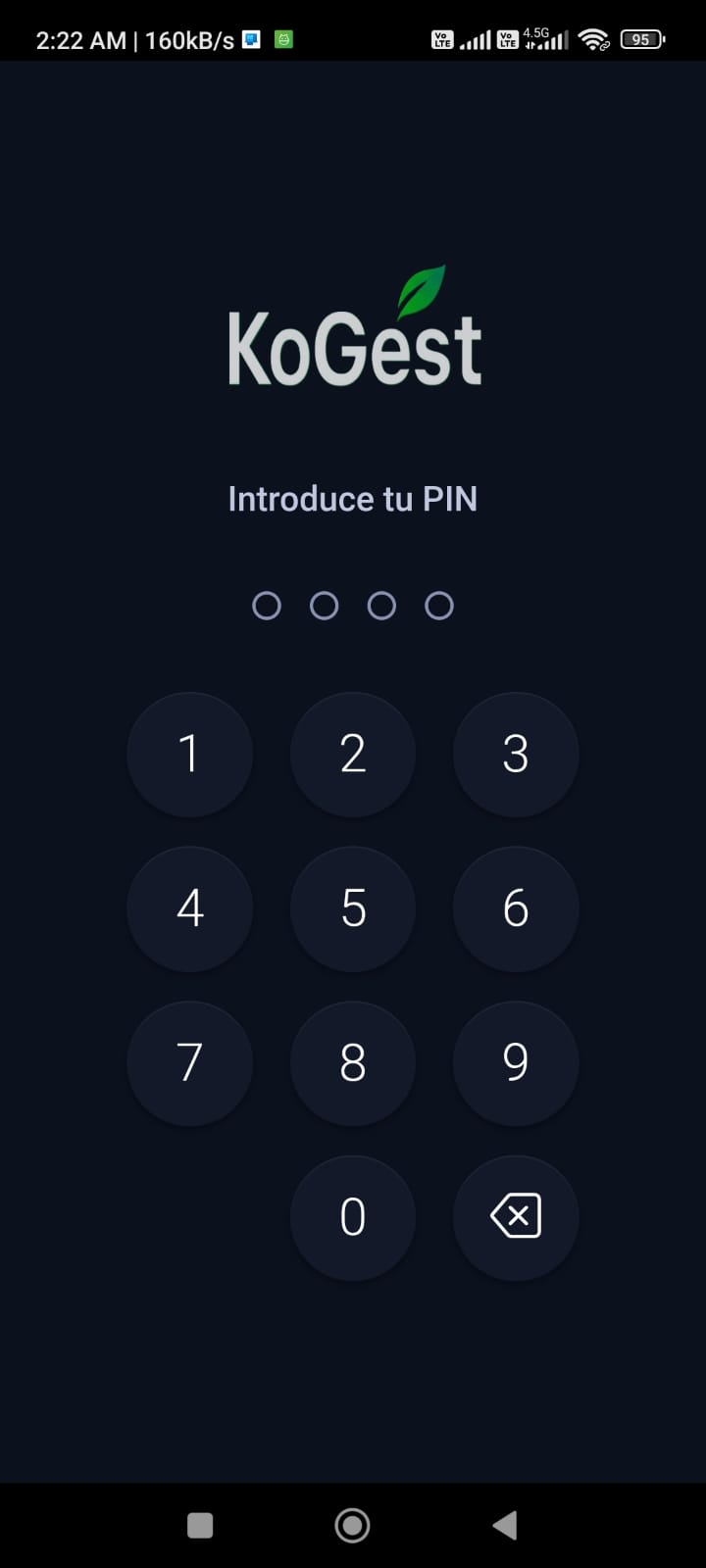Tap the 8 key
The height and width of the screenshot is (1568, 706).
[x=353, y=1062]
